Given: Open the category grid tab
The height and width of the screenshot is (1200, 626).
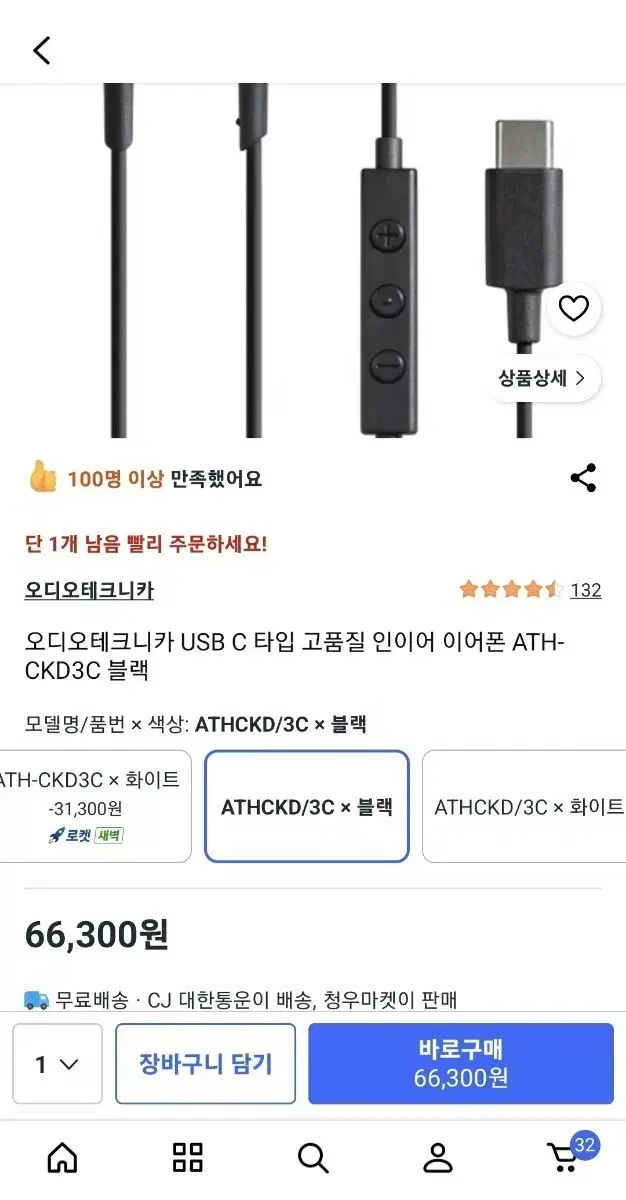Looking at the screenshot, I should (x=188, y=1158).
